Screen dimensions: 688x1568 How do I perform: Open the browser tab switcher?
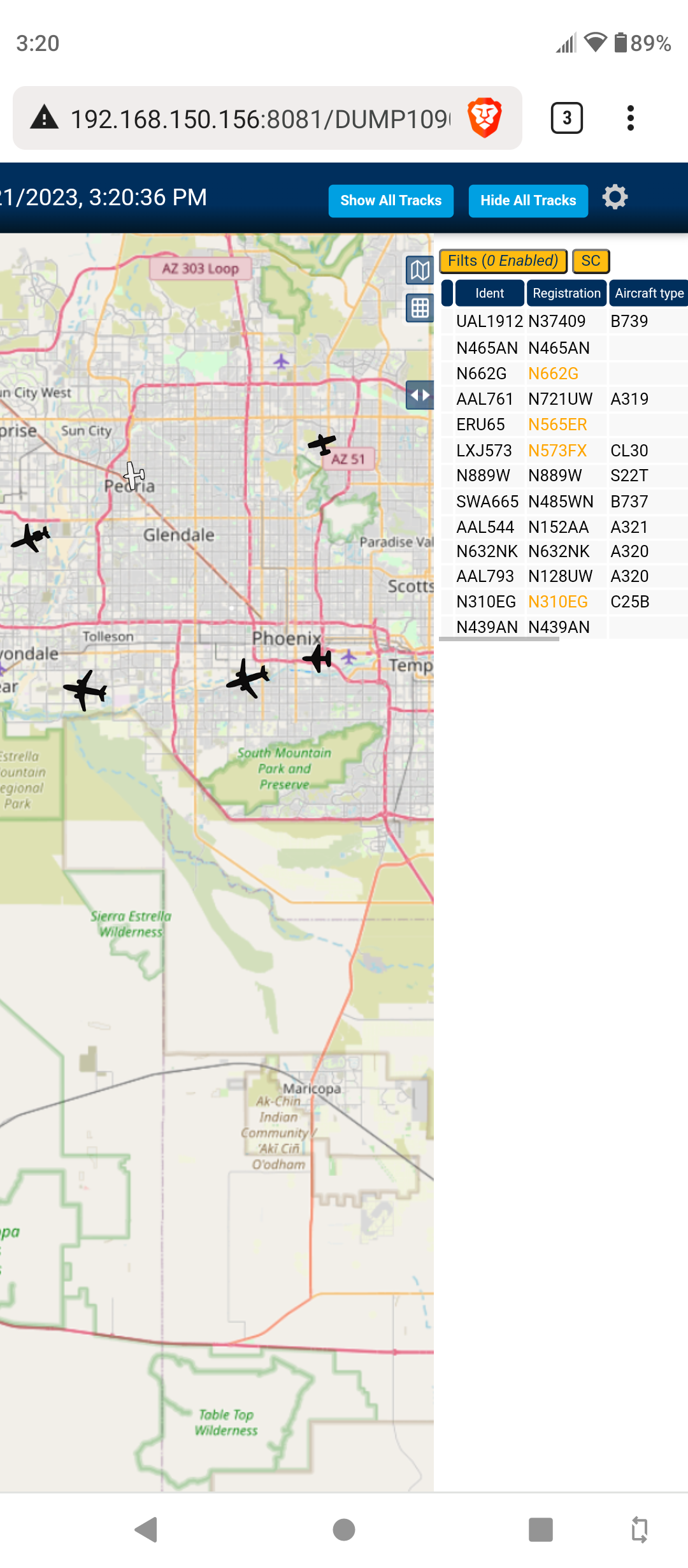coord(566,118)
